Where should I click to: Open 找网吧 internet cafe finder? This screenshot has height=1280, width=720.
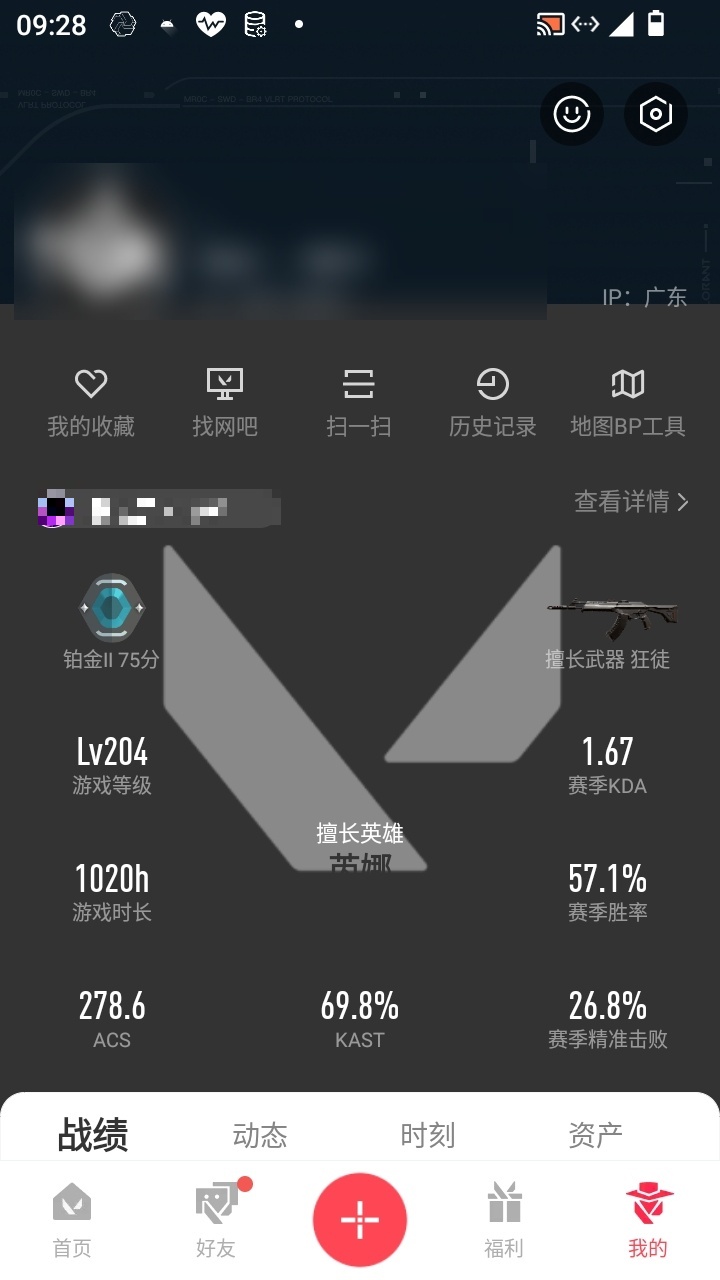[x=225, y=402]
